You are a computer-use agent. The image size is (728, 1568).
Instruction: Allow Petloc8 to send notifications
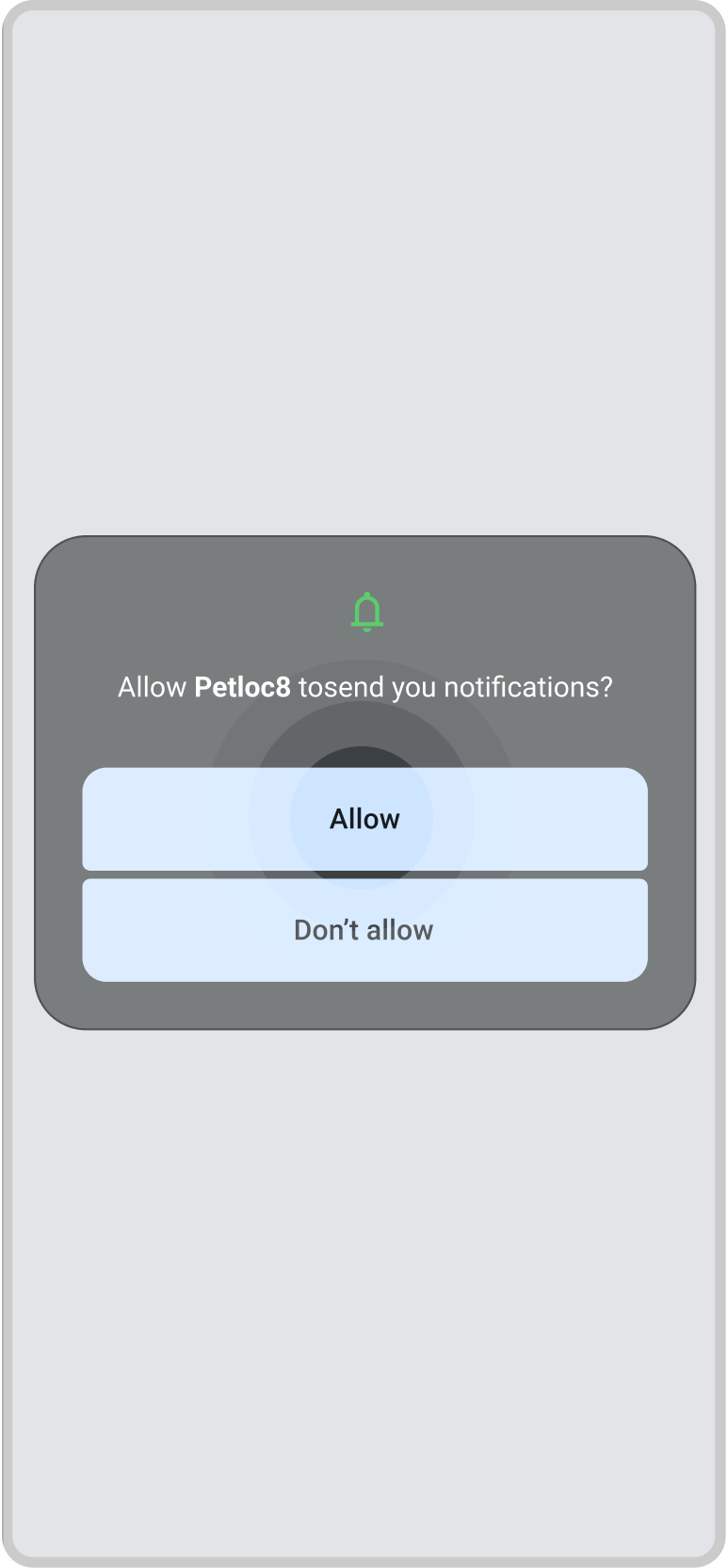tap(364, 819)
